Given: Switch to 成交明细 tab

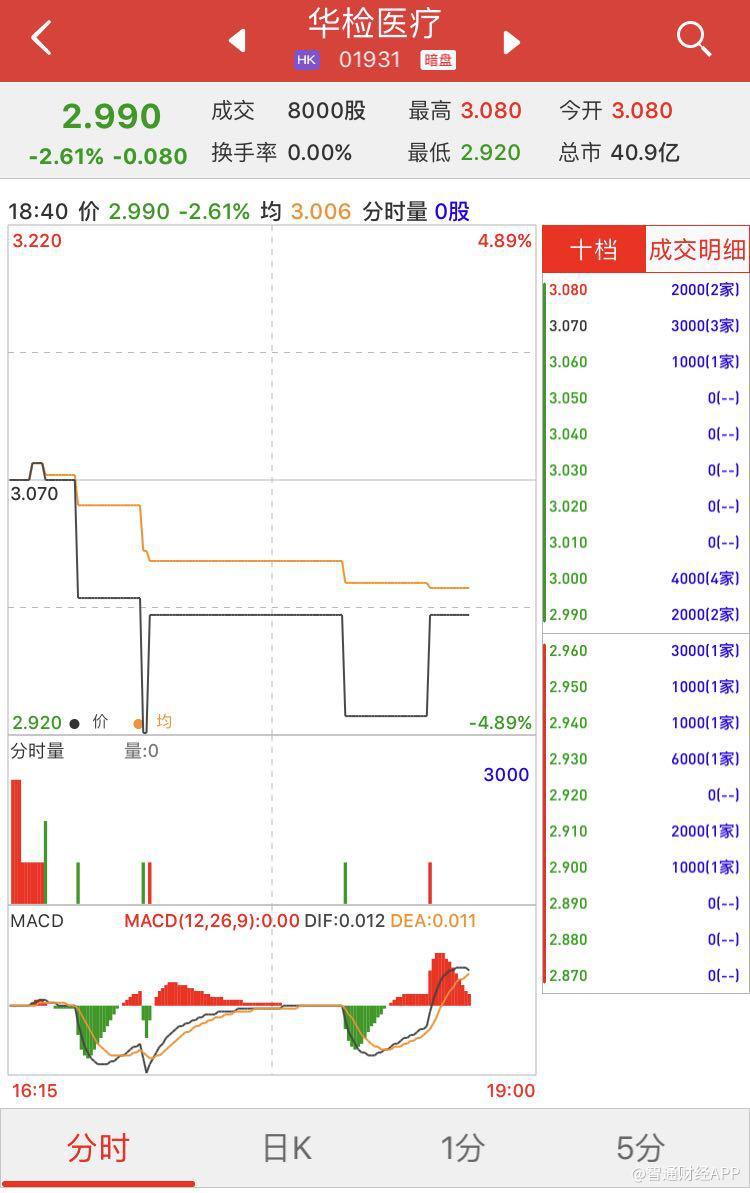Looking at the screenshot, I should click(697, 249).
